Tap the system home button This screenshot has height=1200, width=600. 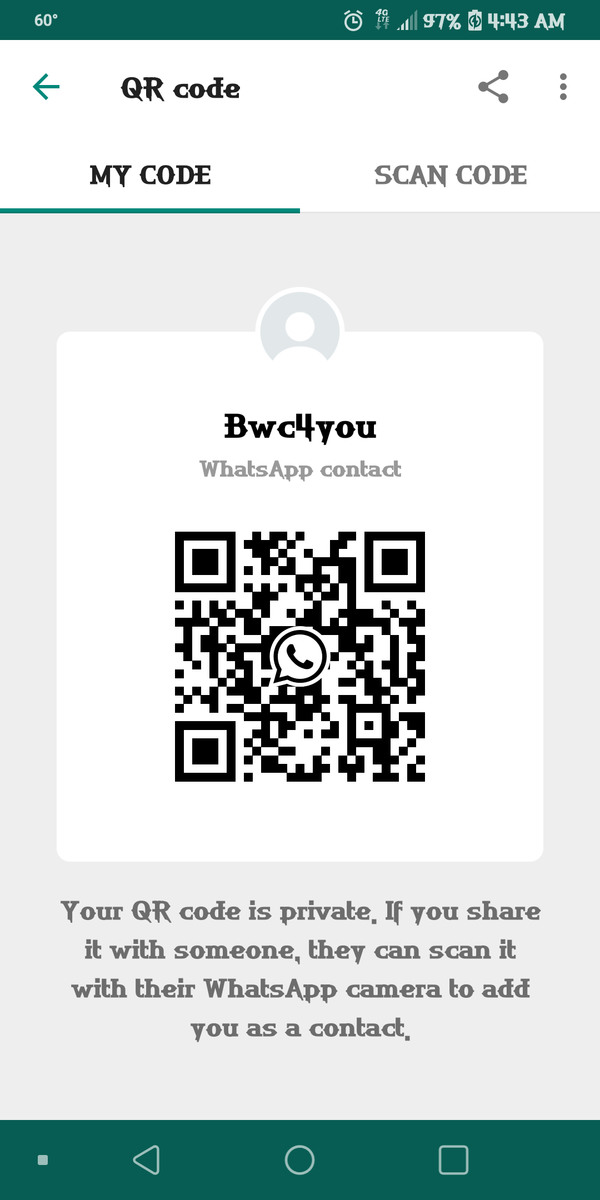[300, 1159]
